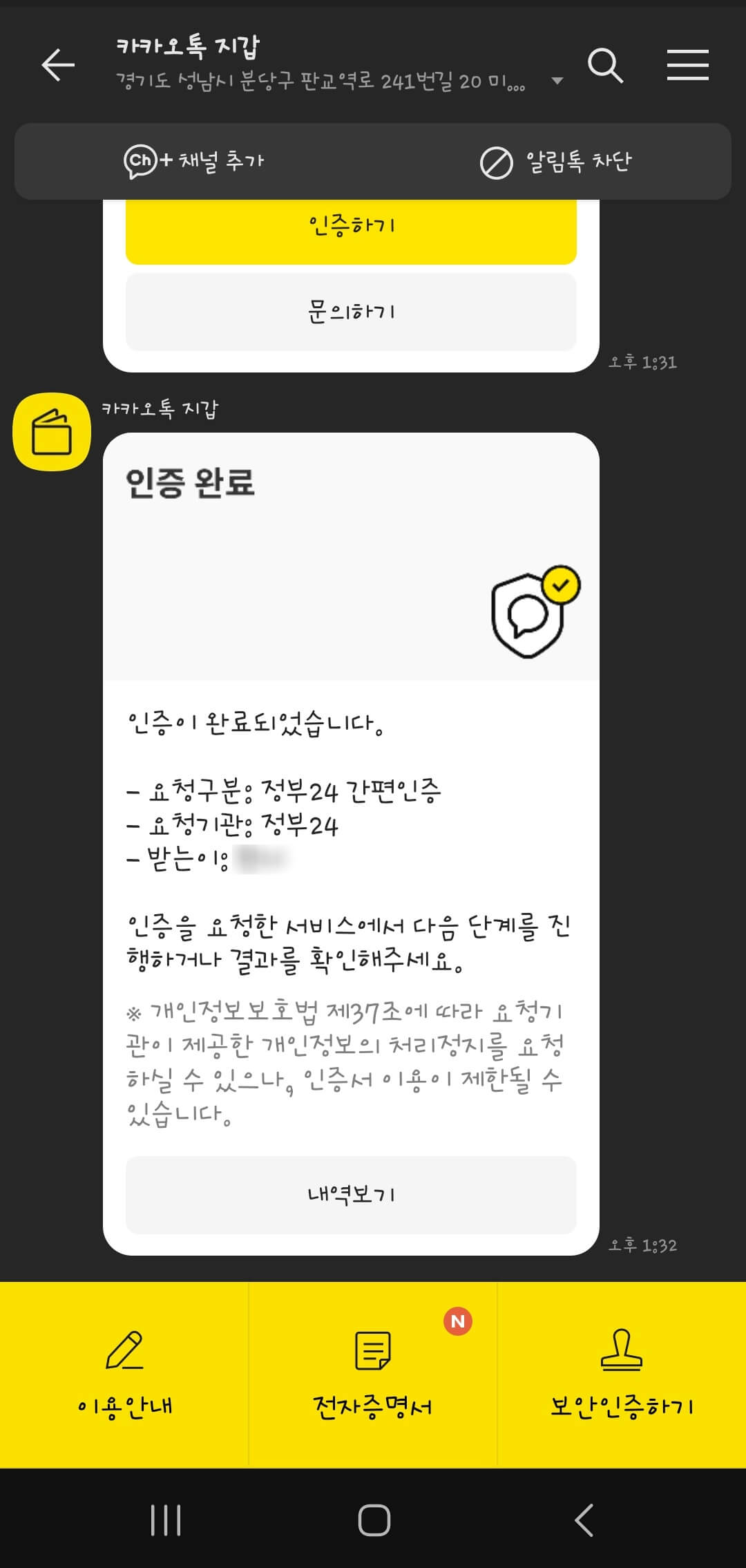Tap the back arrow to exit chat
The height and width of the screenshot is (1568, 746).
point(58,64)
